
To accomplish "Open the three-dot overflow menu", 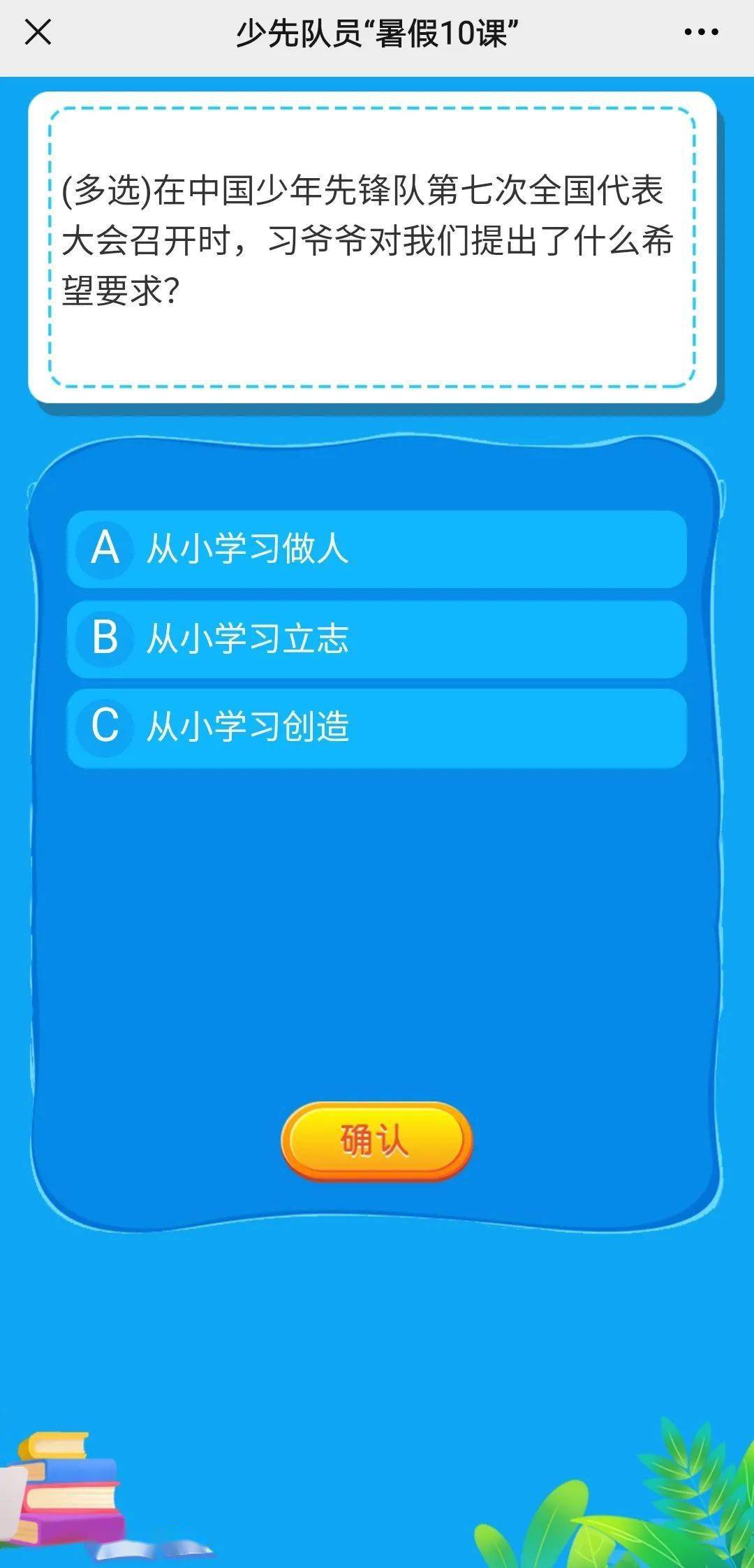I will tap(701, 32).
